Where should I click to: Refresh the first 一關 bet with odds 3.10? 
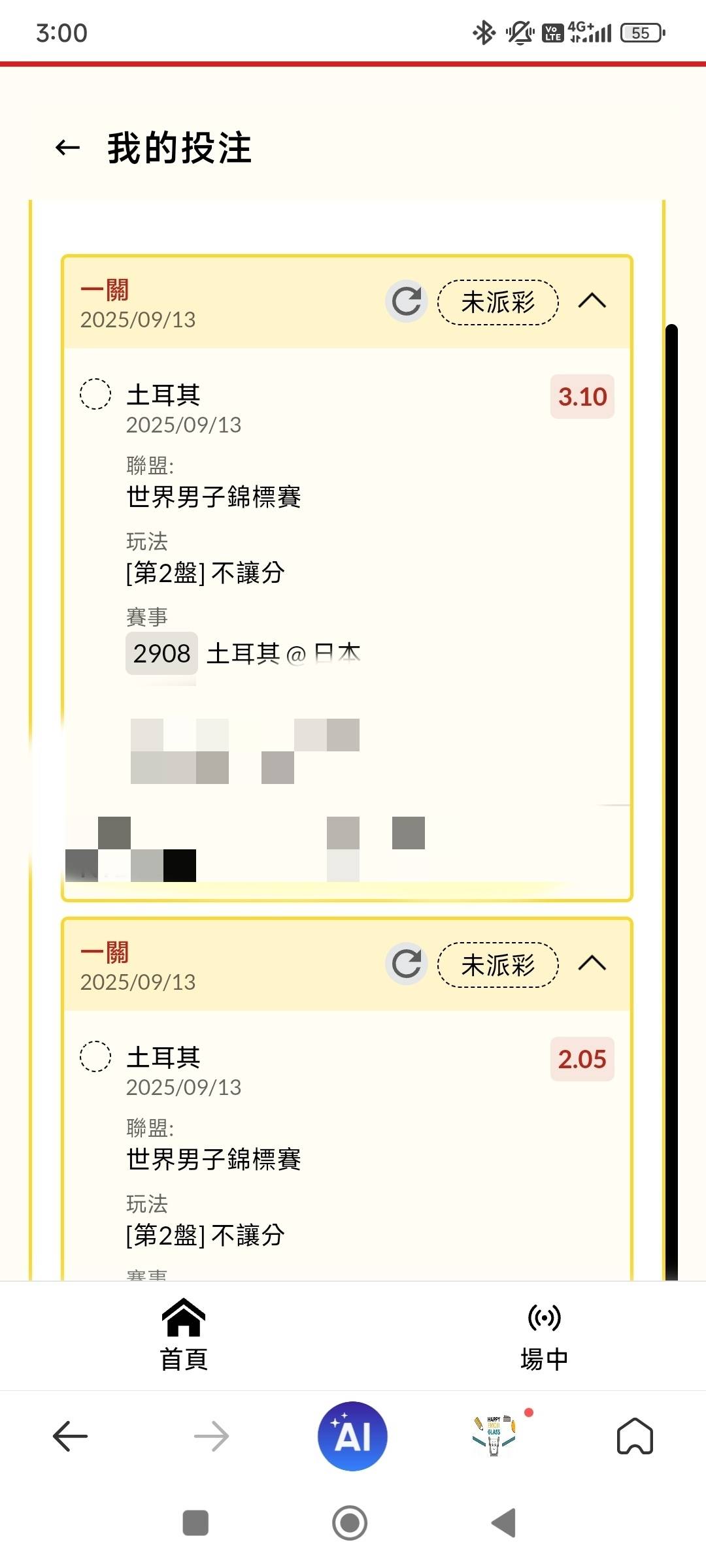pyautogui.click(x=406, y=302)
